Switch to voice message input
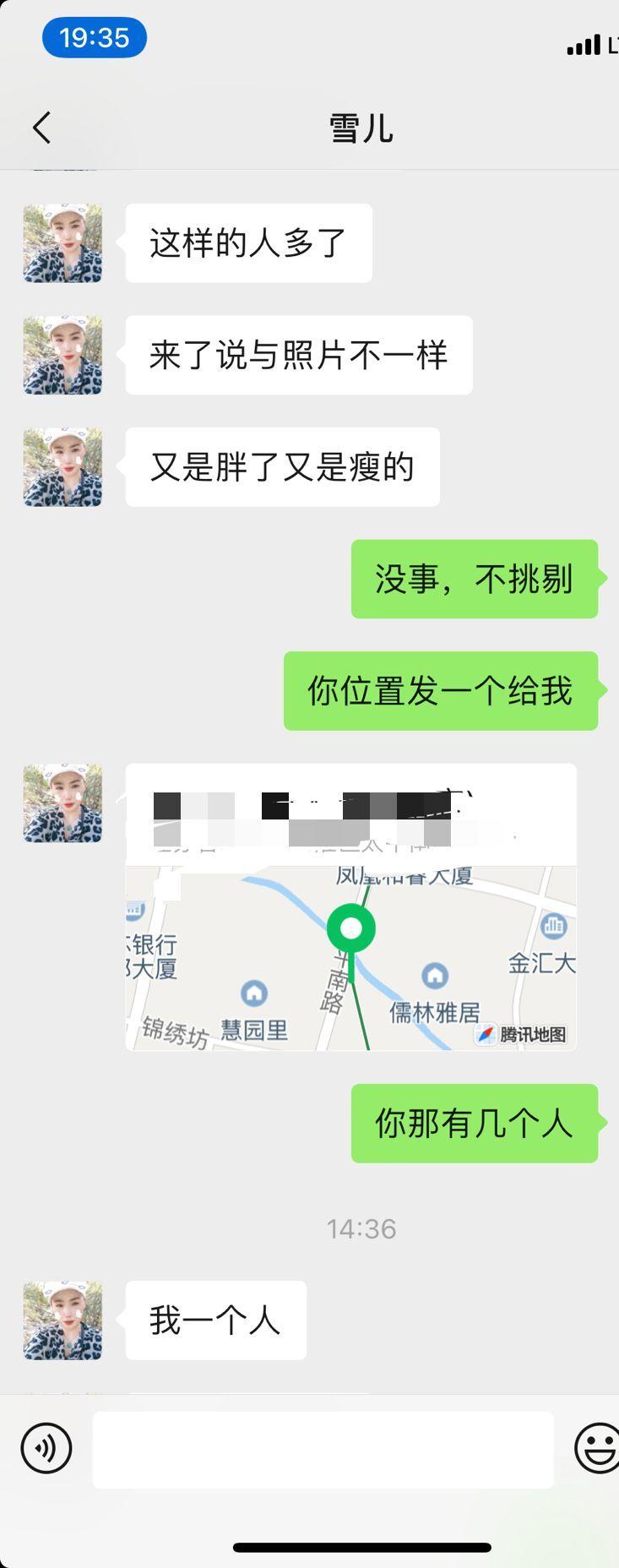The height and width of the screenshot is (1568, 619). (x=46, y=1448)
